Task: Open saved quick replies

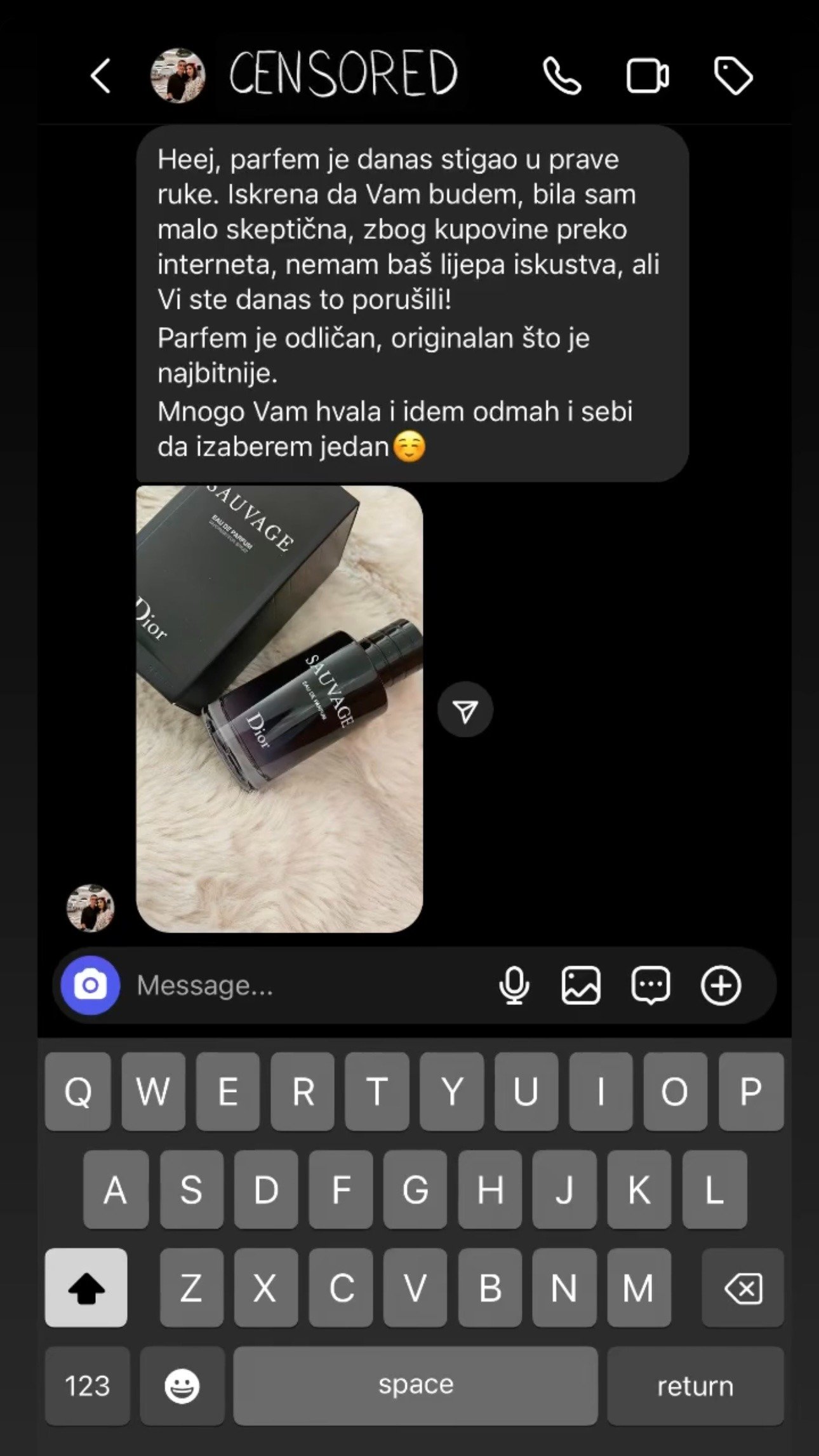Action: coord(651,985)
